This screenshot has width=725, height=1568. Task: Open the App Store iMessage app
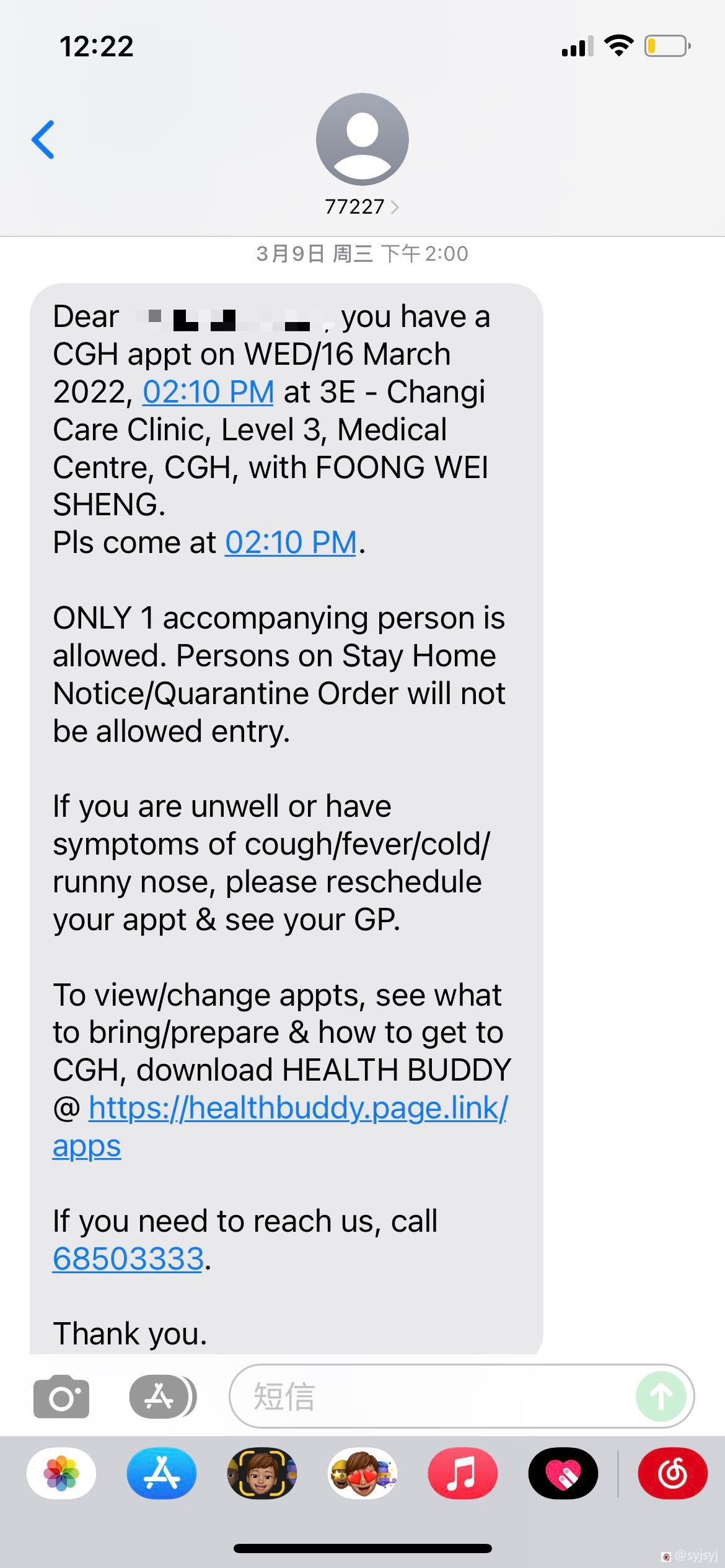pyautogui.click(x=162, y=1473)
